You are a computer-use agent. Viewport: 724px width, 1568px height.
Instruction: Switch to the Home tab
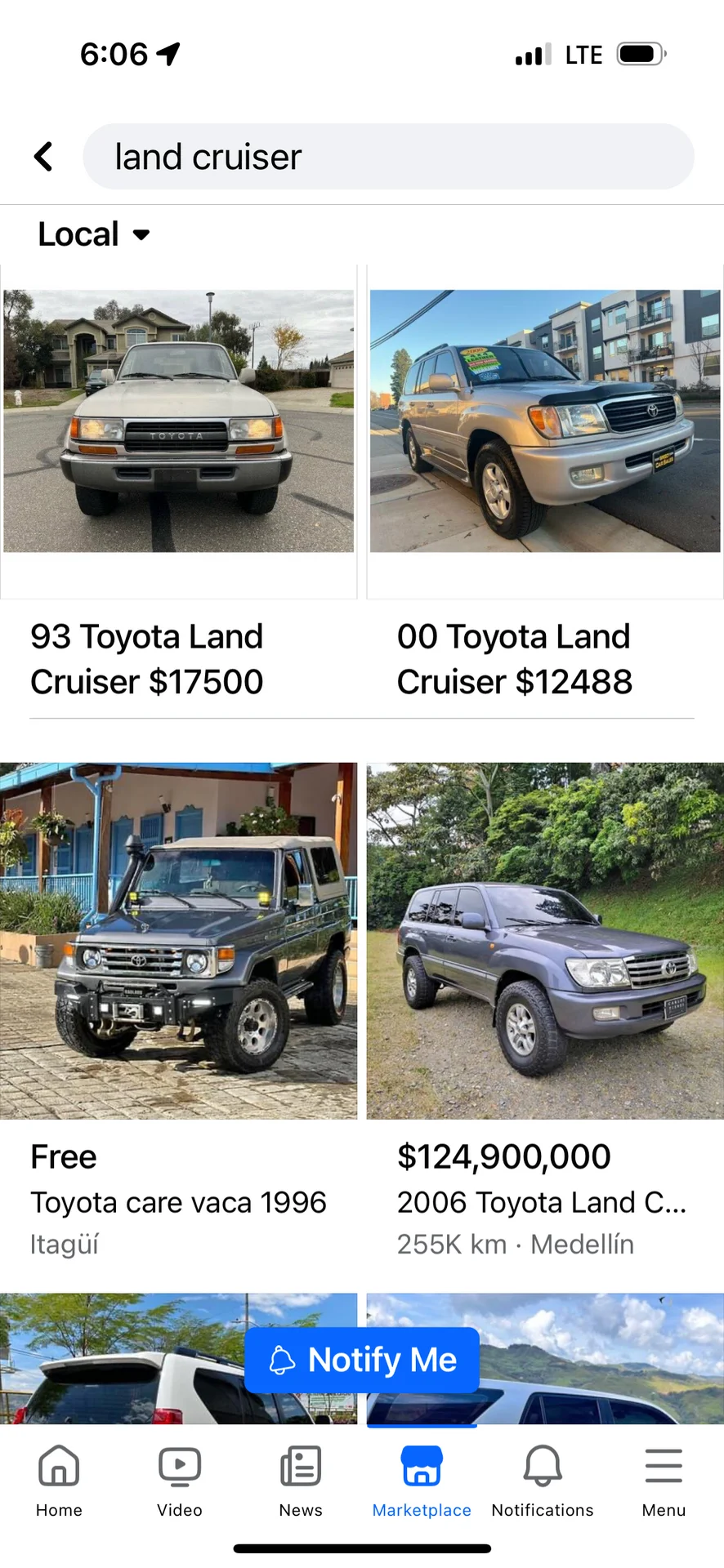pos(59,1480)
